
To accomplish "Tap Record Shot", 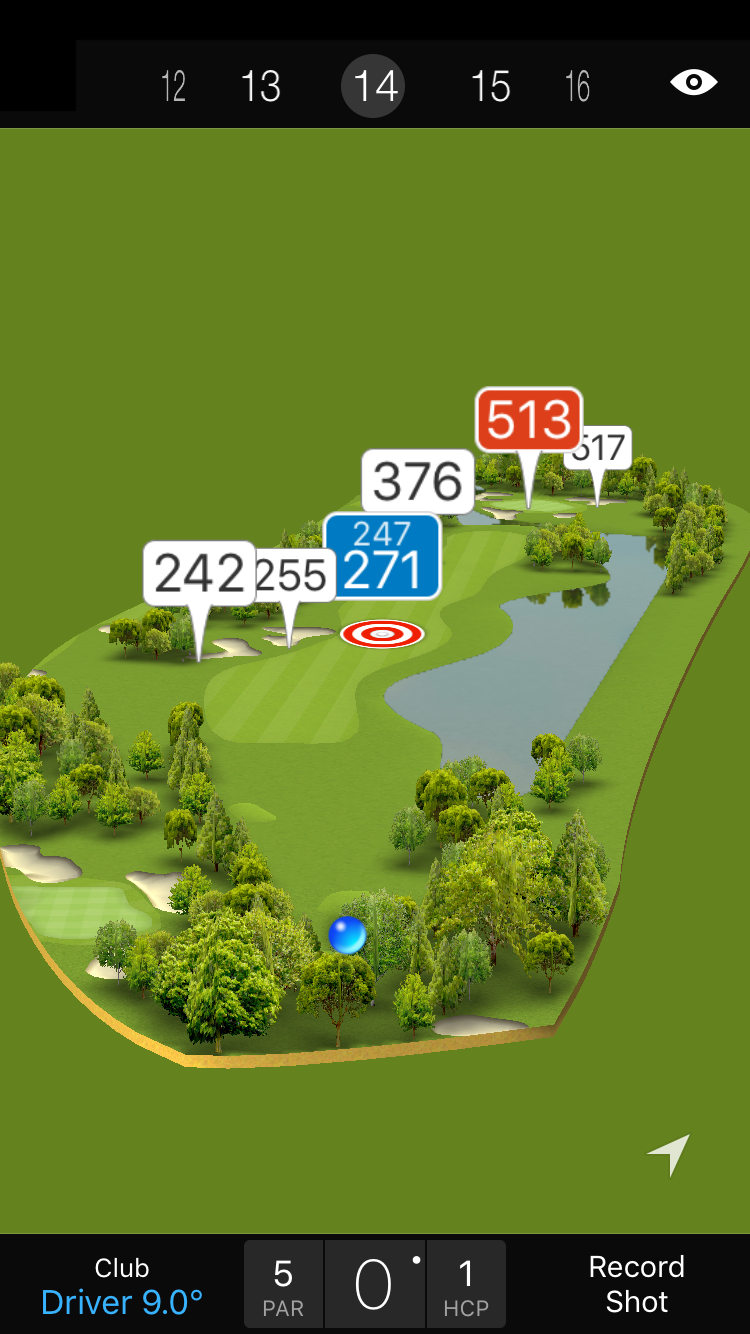I will point(636,1284).
